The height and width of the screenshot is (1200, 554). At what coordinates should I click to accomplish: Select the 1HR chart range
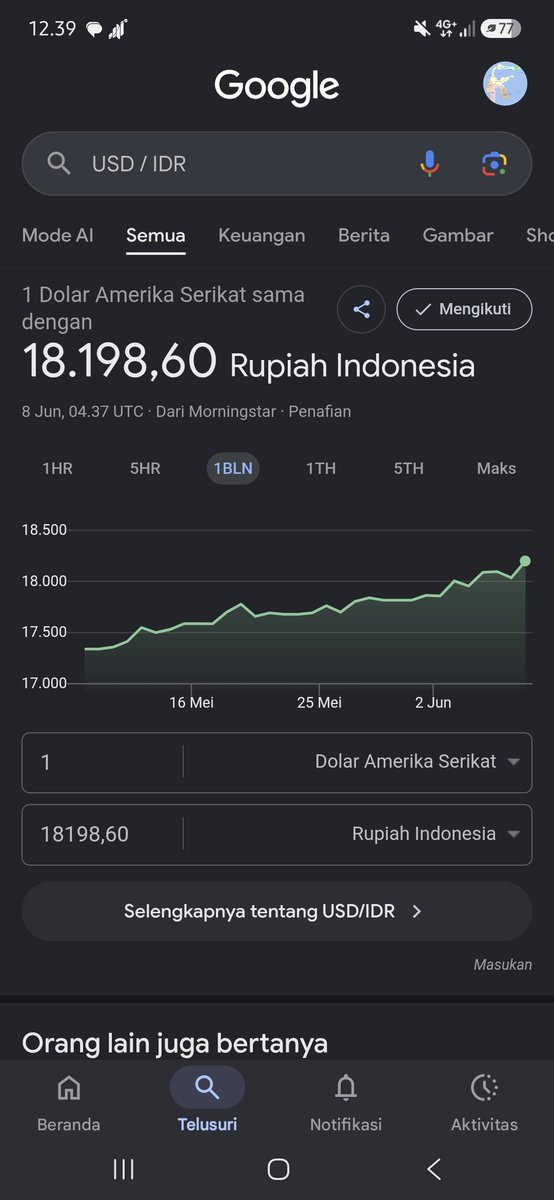coord(57,469)
